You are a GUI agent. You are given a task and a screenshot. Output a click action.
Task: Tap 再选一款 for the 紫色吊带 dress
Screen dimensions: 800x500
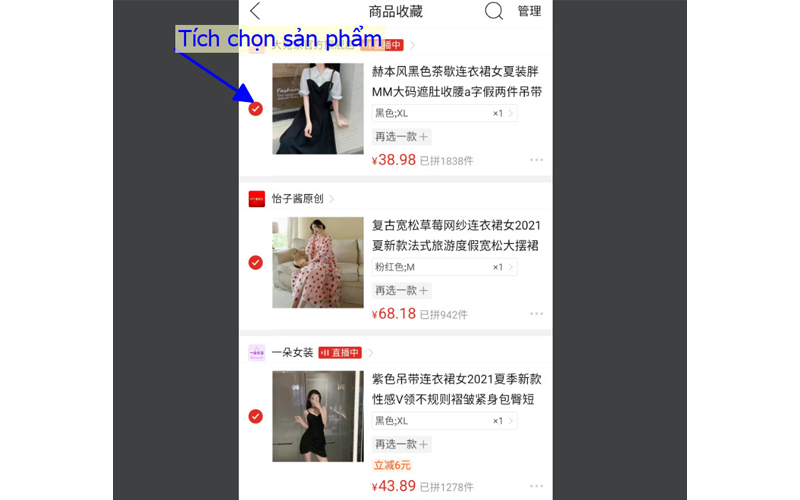click(x=401, y=444)
